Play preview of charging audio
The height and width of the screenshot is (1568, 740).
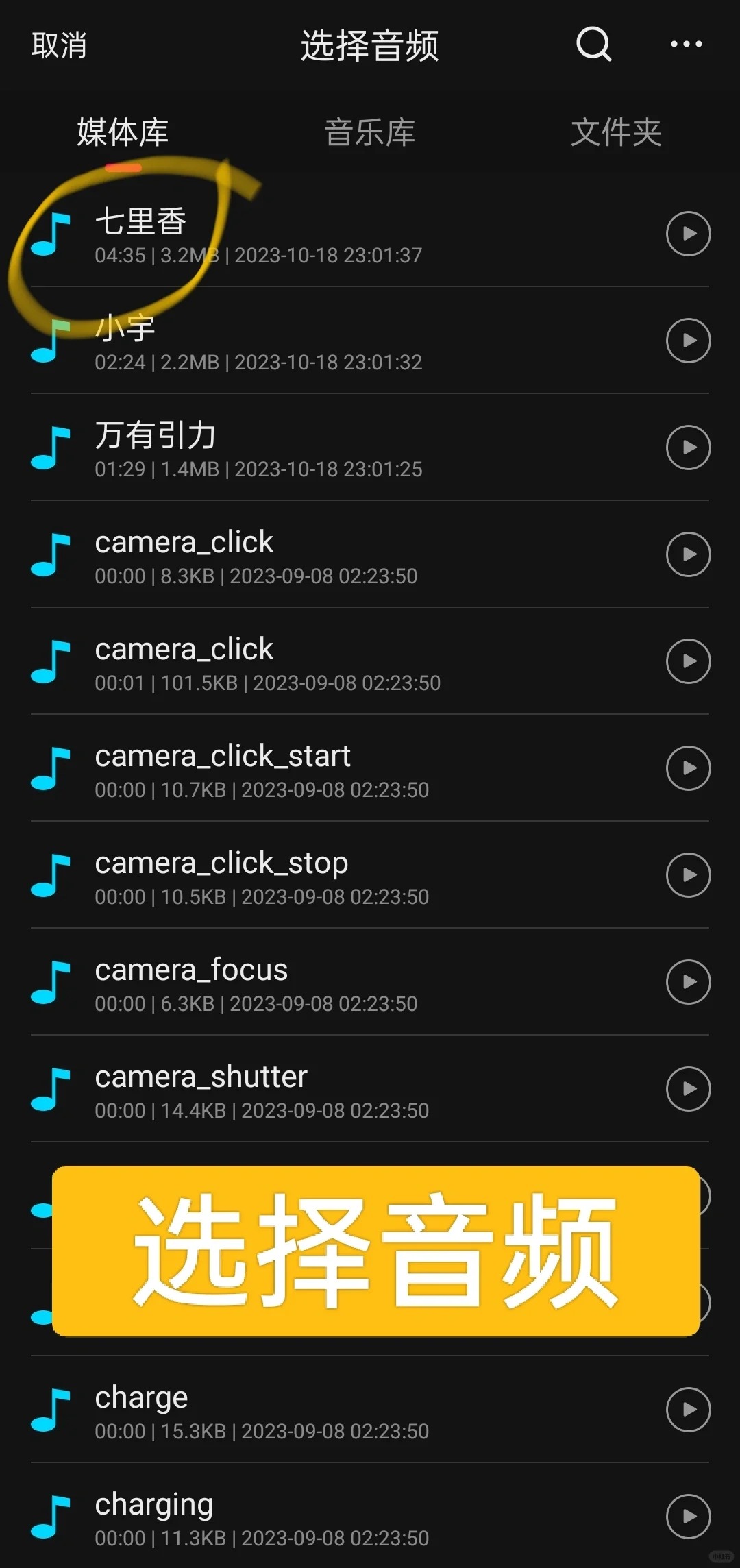[x=689, y=1517]
